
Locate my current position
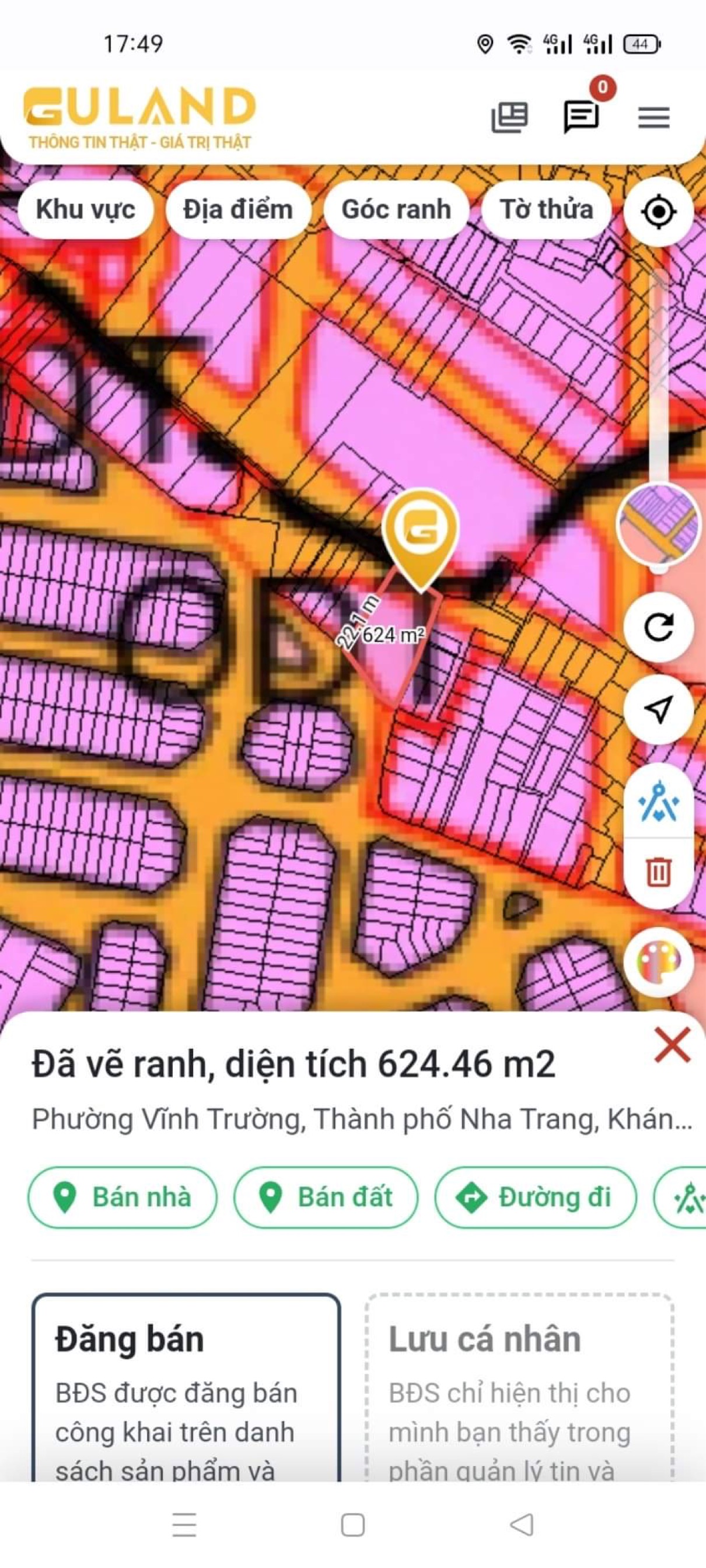pos(659,212)
